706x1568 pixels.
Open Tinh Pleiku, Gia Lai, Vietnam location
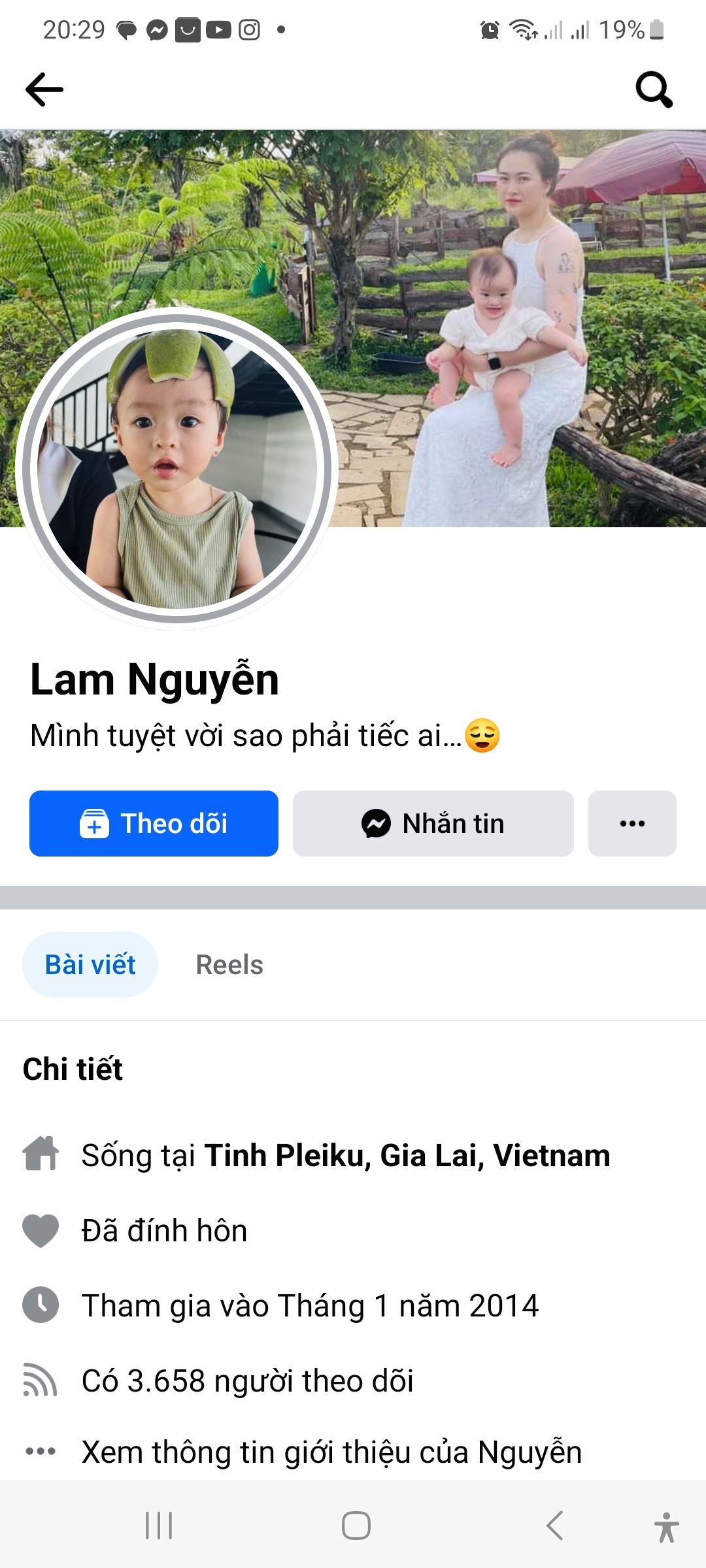click(407, 1155)
